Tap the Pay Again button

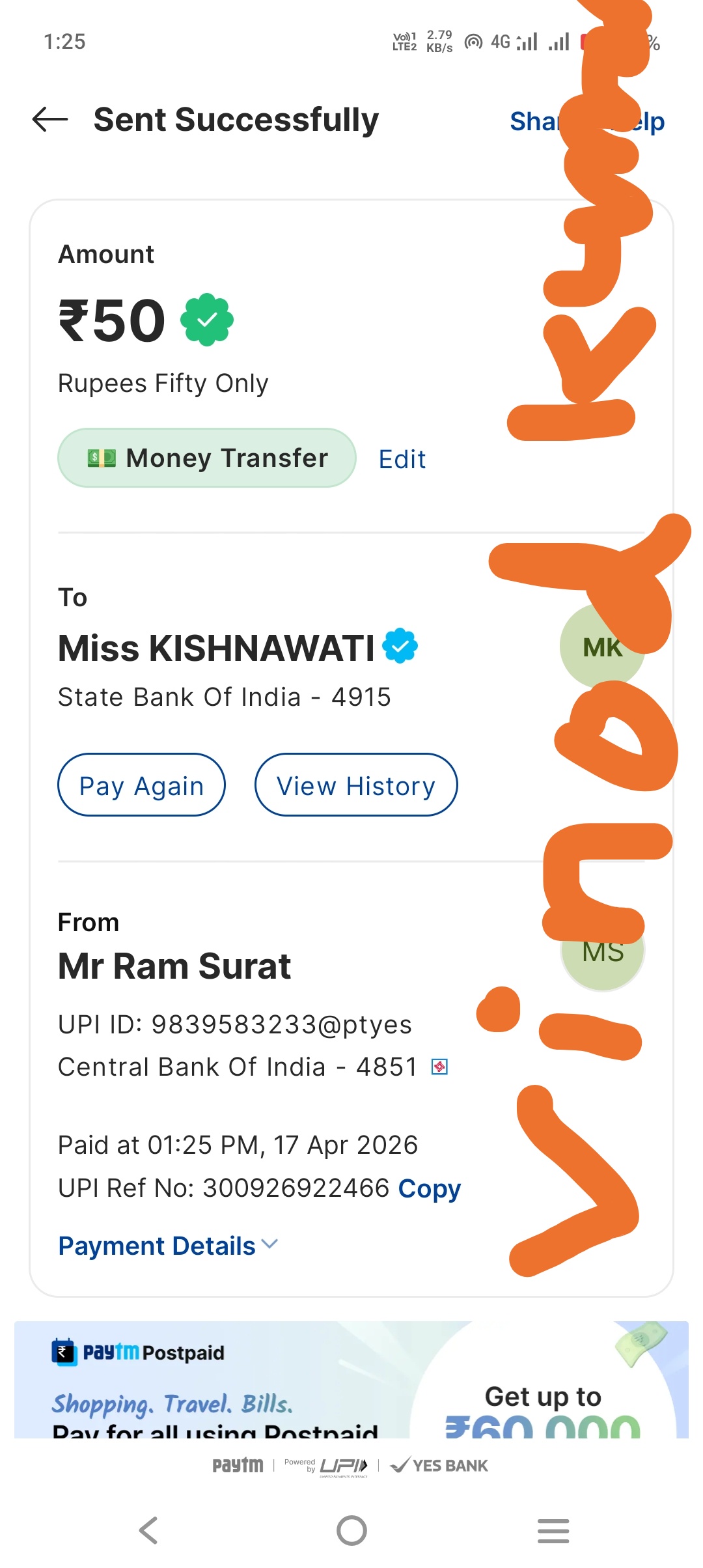[x=142, y=785]
